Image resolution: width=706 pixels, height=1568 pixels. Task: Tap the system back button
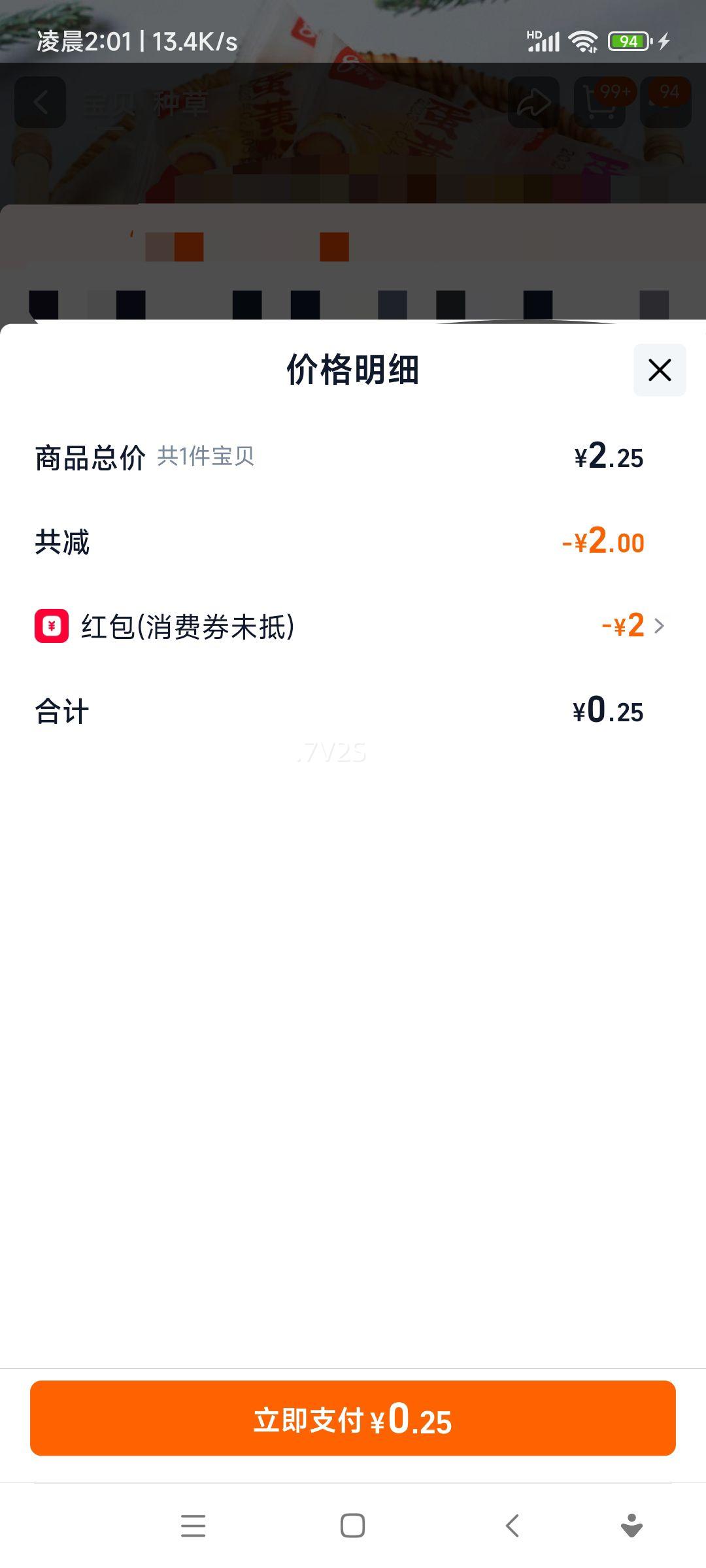(x=512, y=1526)
